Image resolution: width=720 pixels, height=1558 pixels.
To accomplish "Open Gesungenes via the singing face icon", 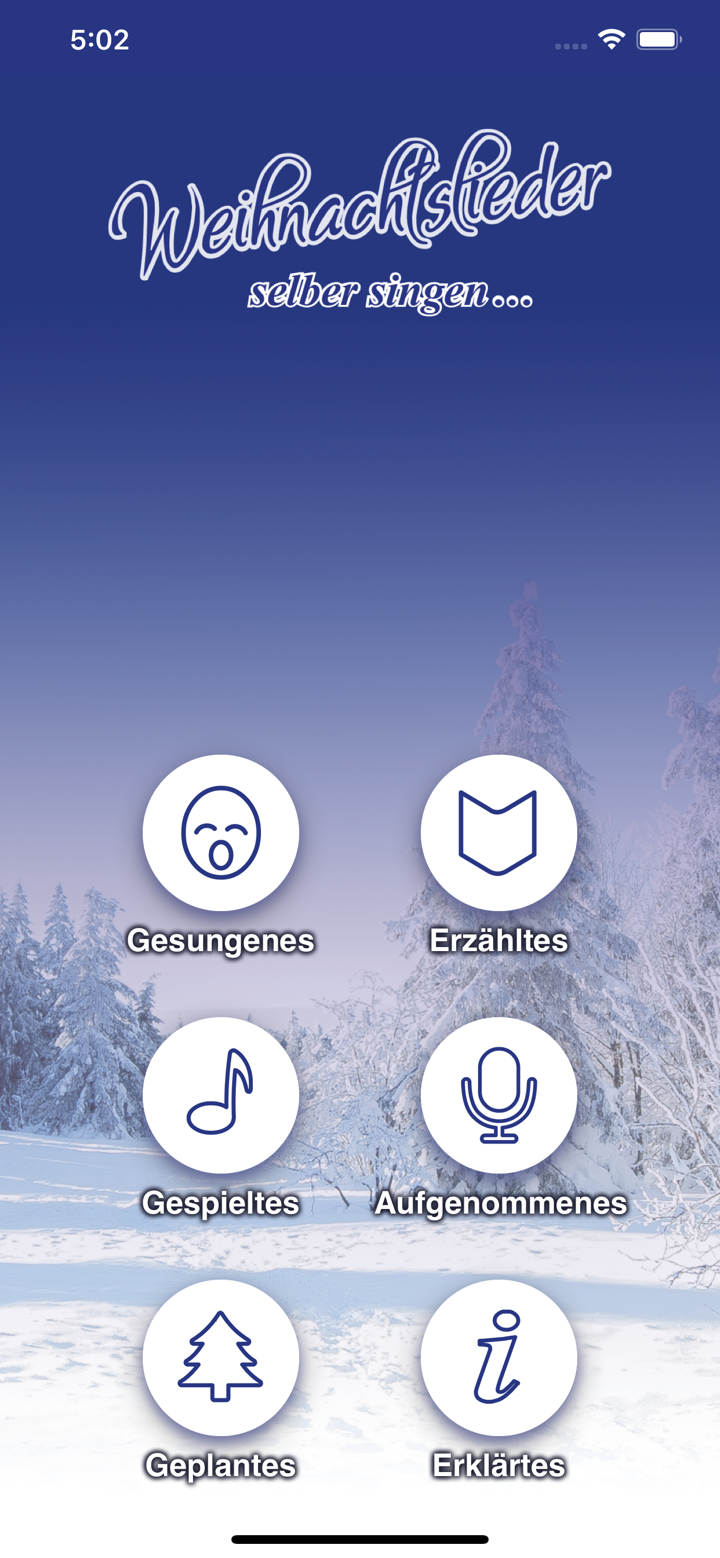I will pyautogui.click(x=220, y=831).
